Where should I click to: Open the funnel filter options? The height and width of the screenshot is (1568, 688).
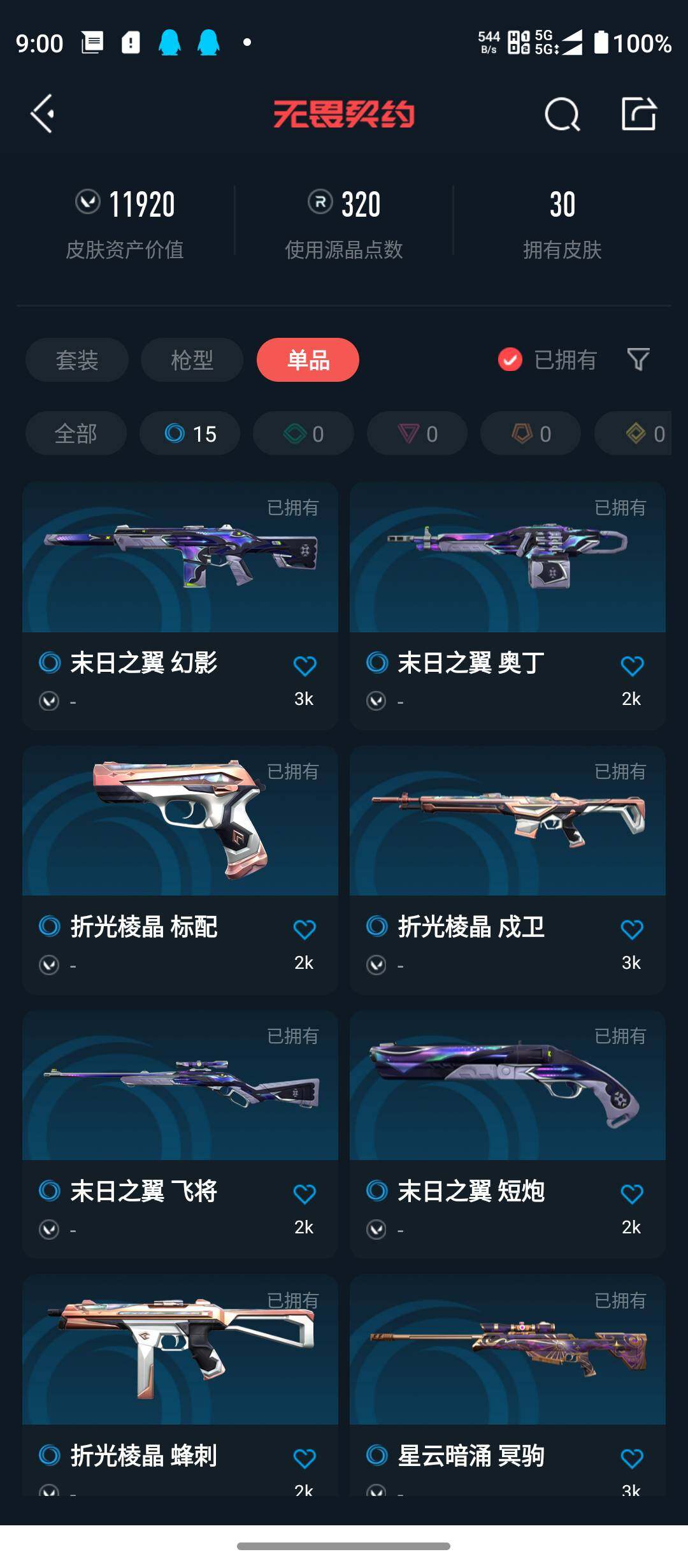[x=638, y=359]
